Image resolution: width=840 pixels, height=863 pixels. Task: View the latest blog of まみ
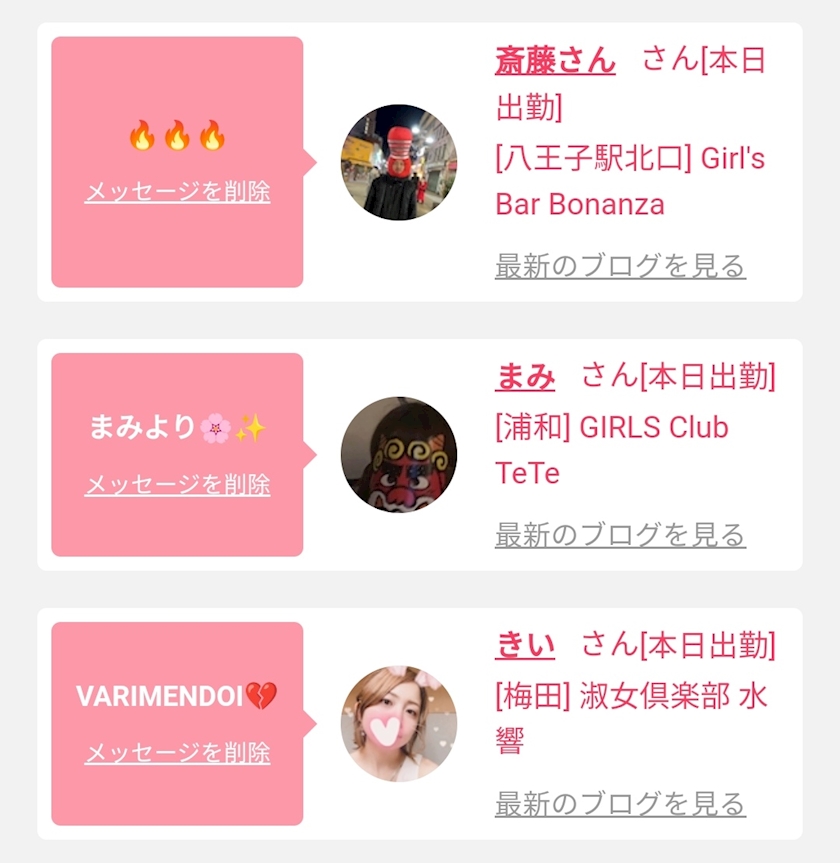620,535
